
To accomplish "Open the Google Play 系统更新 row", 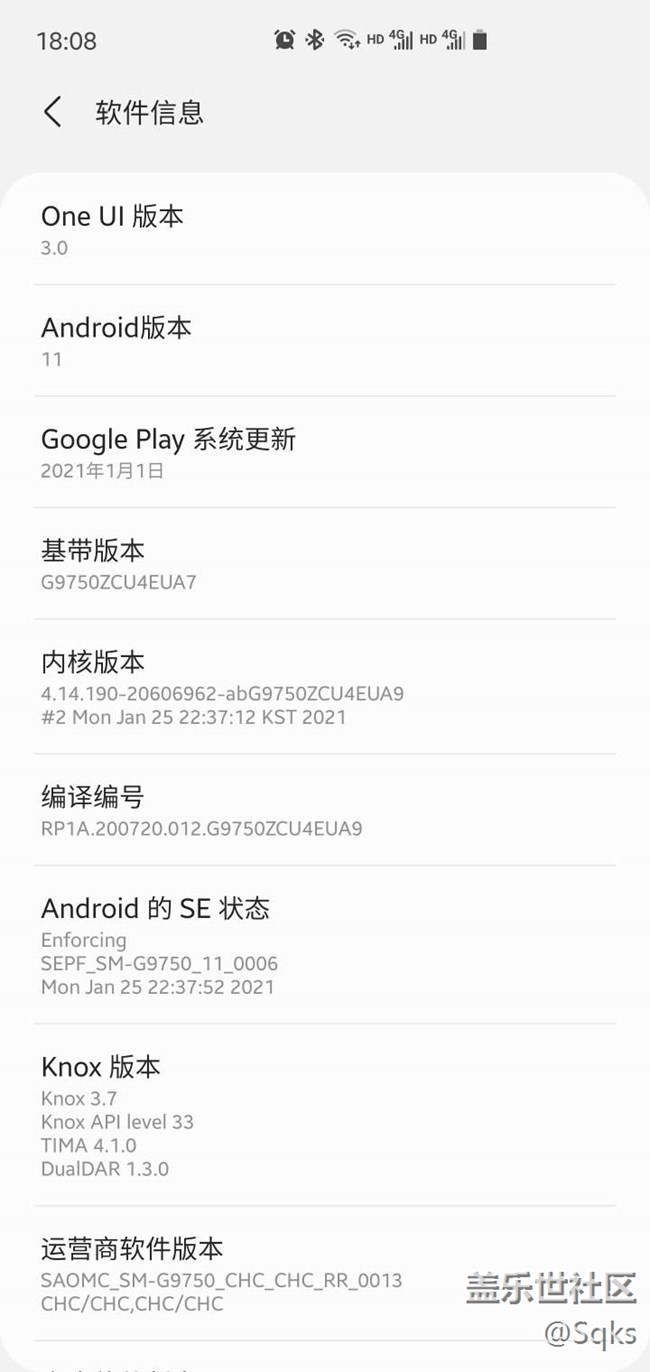I will click(324, 453).
